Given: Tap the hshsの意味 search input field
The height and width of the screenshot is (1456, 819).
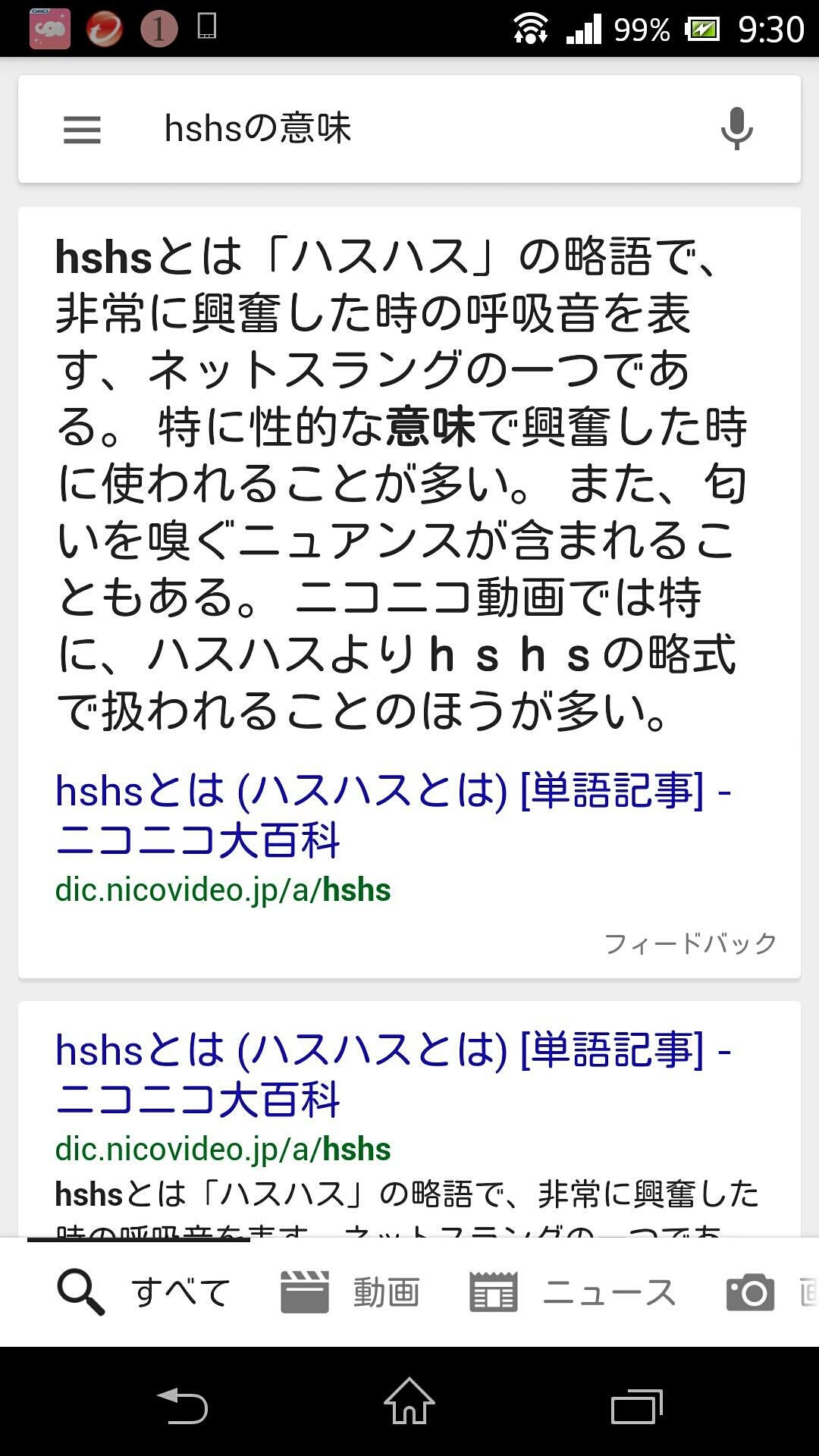Looking at the screenshot, I should click(379, 127).
